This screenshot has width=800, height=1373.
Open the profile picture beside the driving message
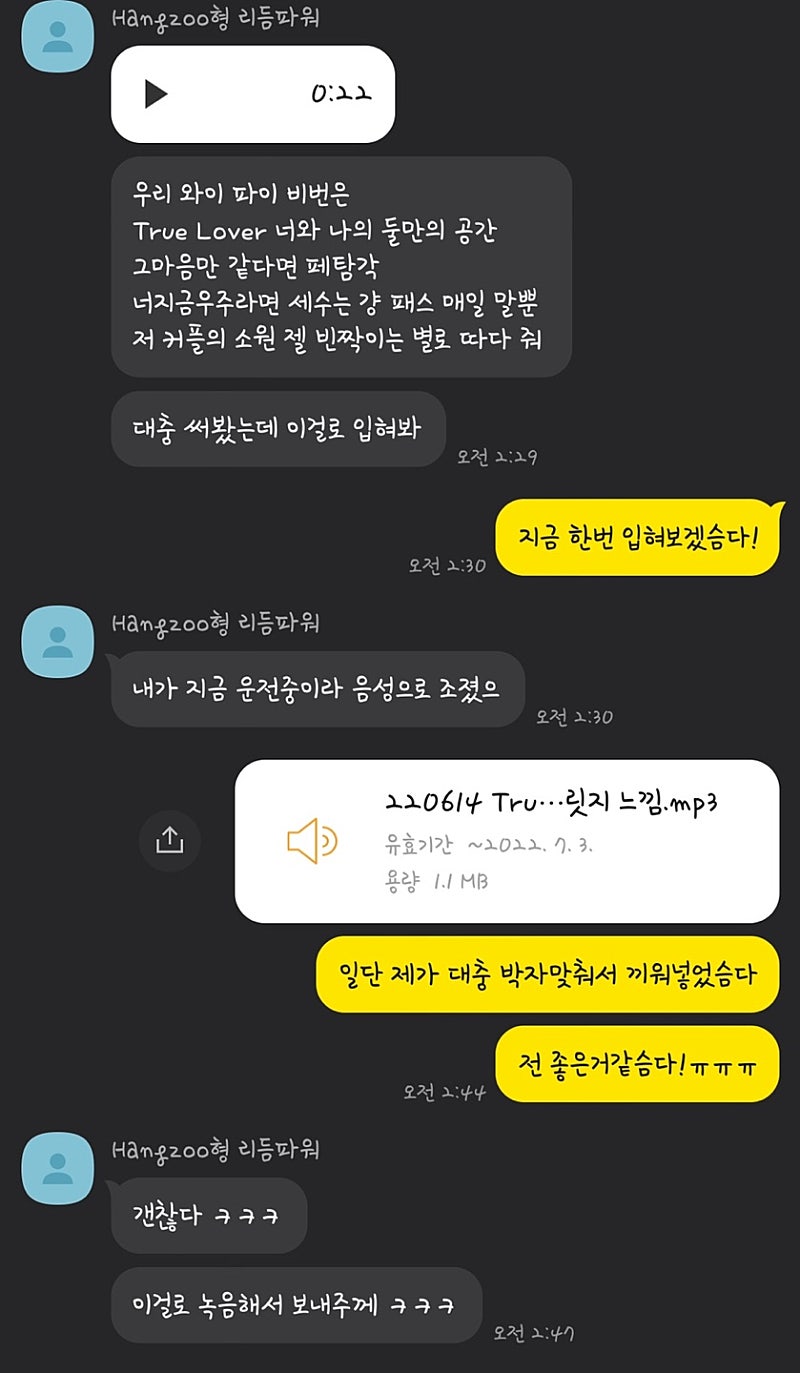pyautogui.click(x=58, y=640)
